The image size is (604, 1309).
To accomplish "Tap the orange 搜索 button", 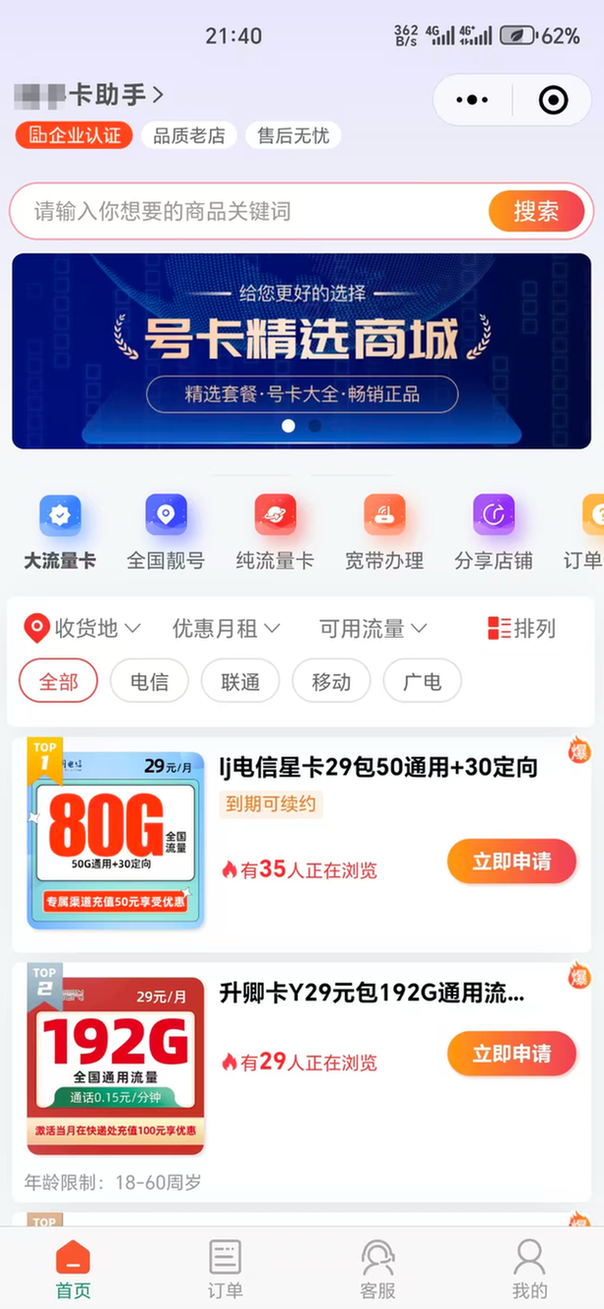I will tap(536, 211).
